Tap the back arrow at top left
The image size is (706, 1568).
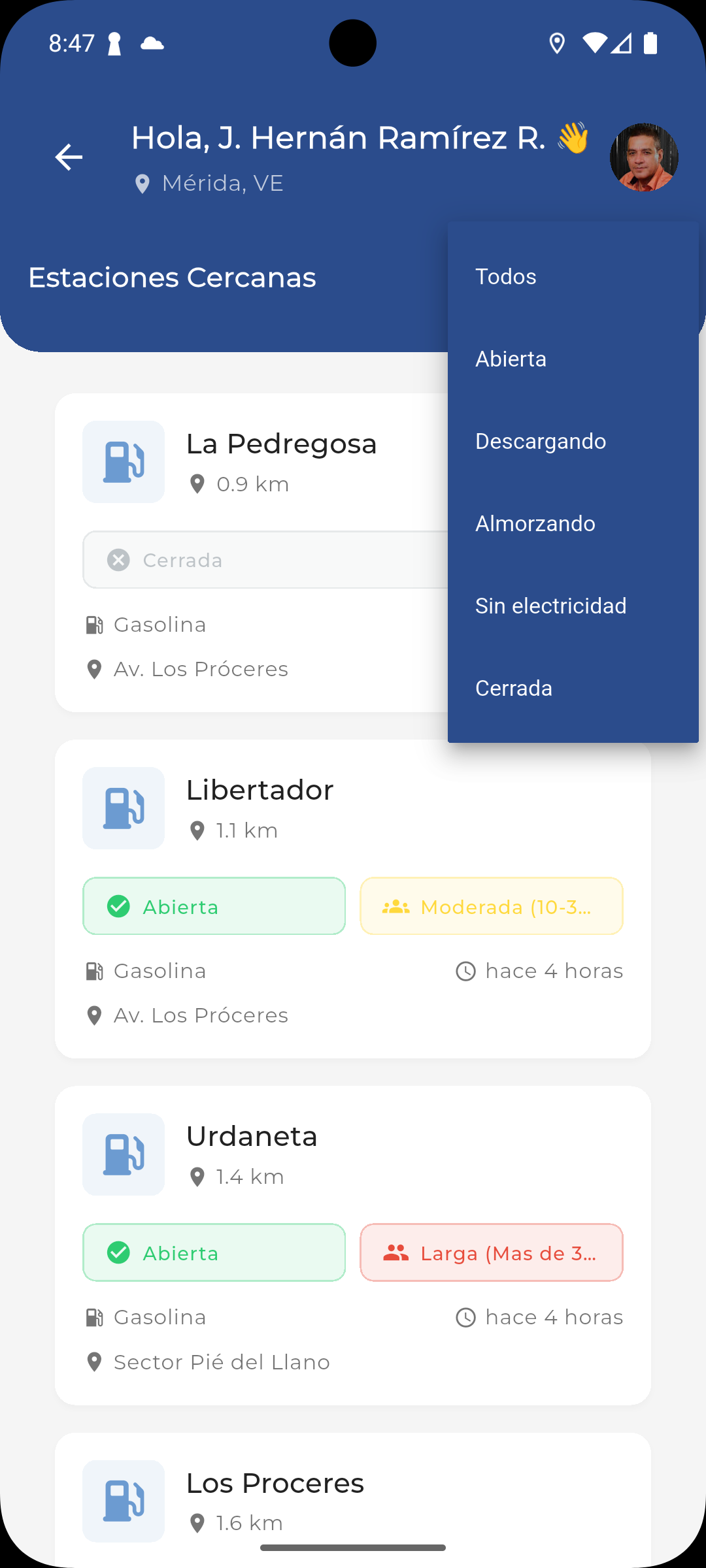68,157
